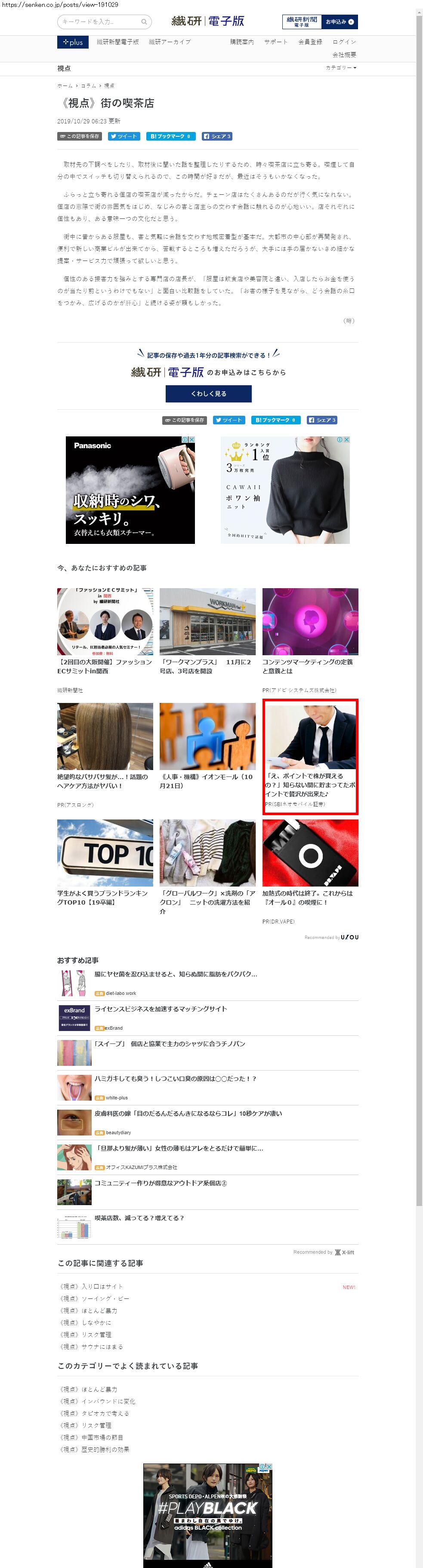Viewport: 423px width, 1568px height.
Task: Open related article 《視点》入り口はサイト
Action: pyautogui.click(x=91, y=1287)
